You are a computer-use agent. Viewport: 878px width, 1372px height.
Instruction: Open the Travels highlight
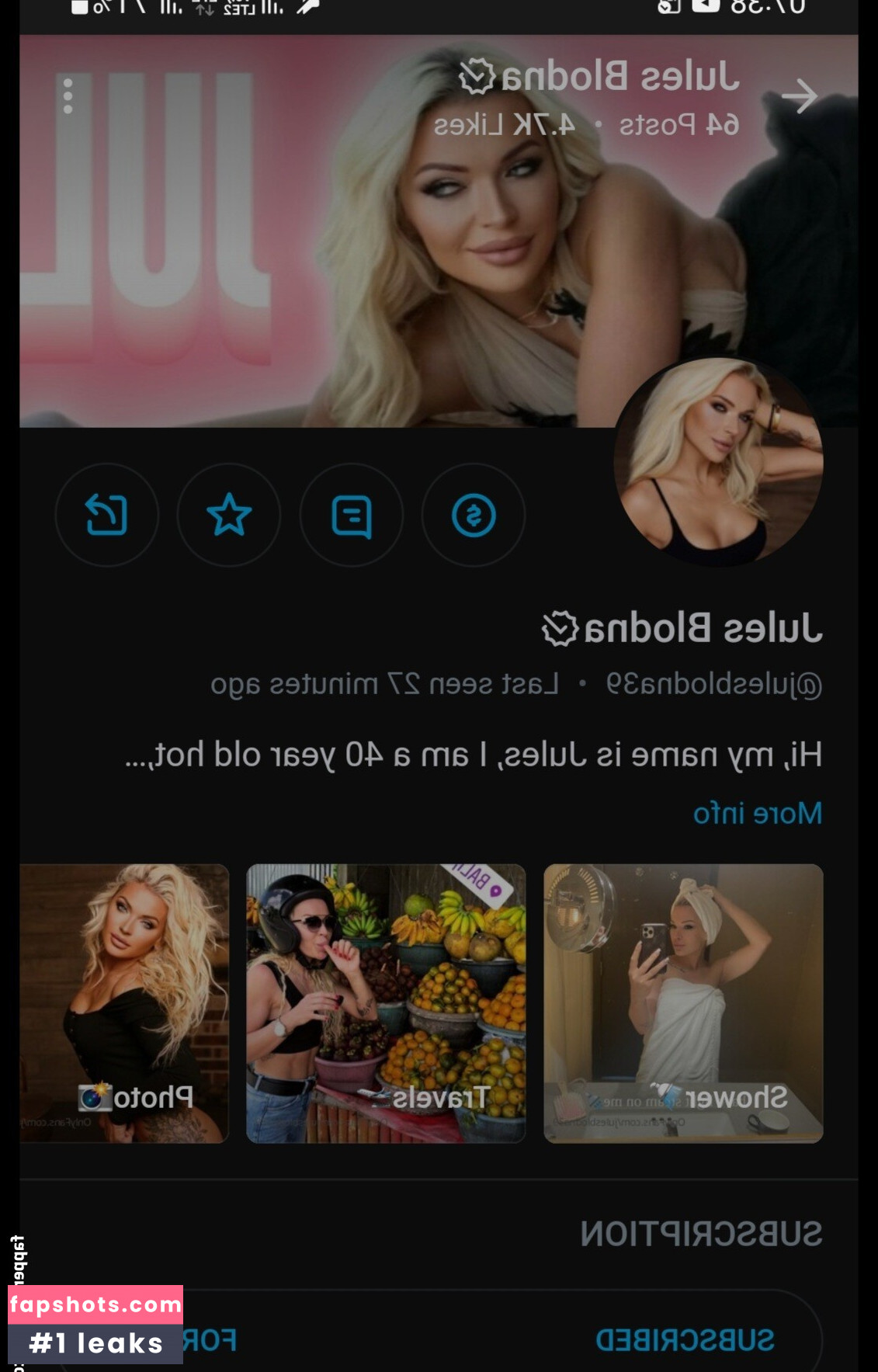point(386,1002)
